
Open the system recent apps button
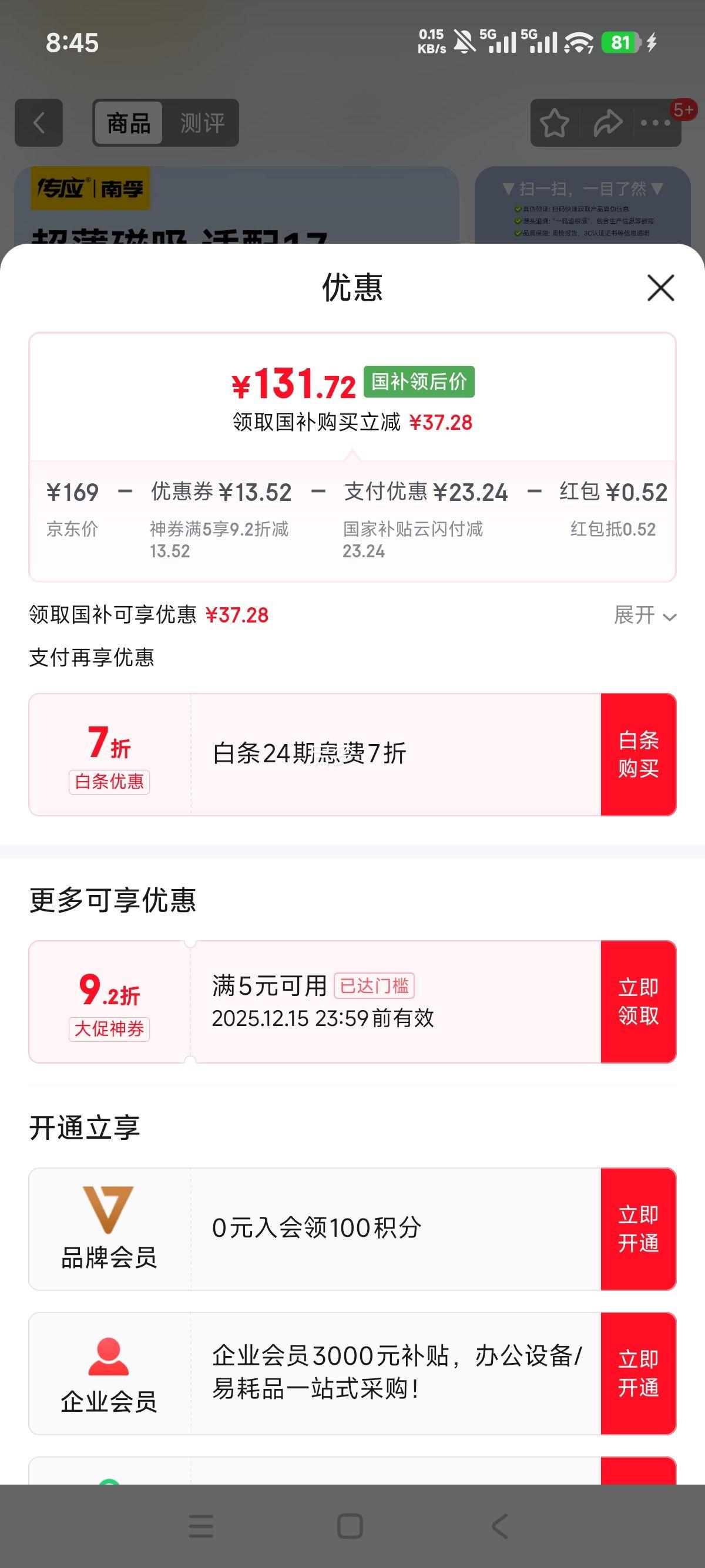coord(201,1526)
